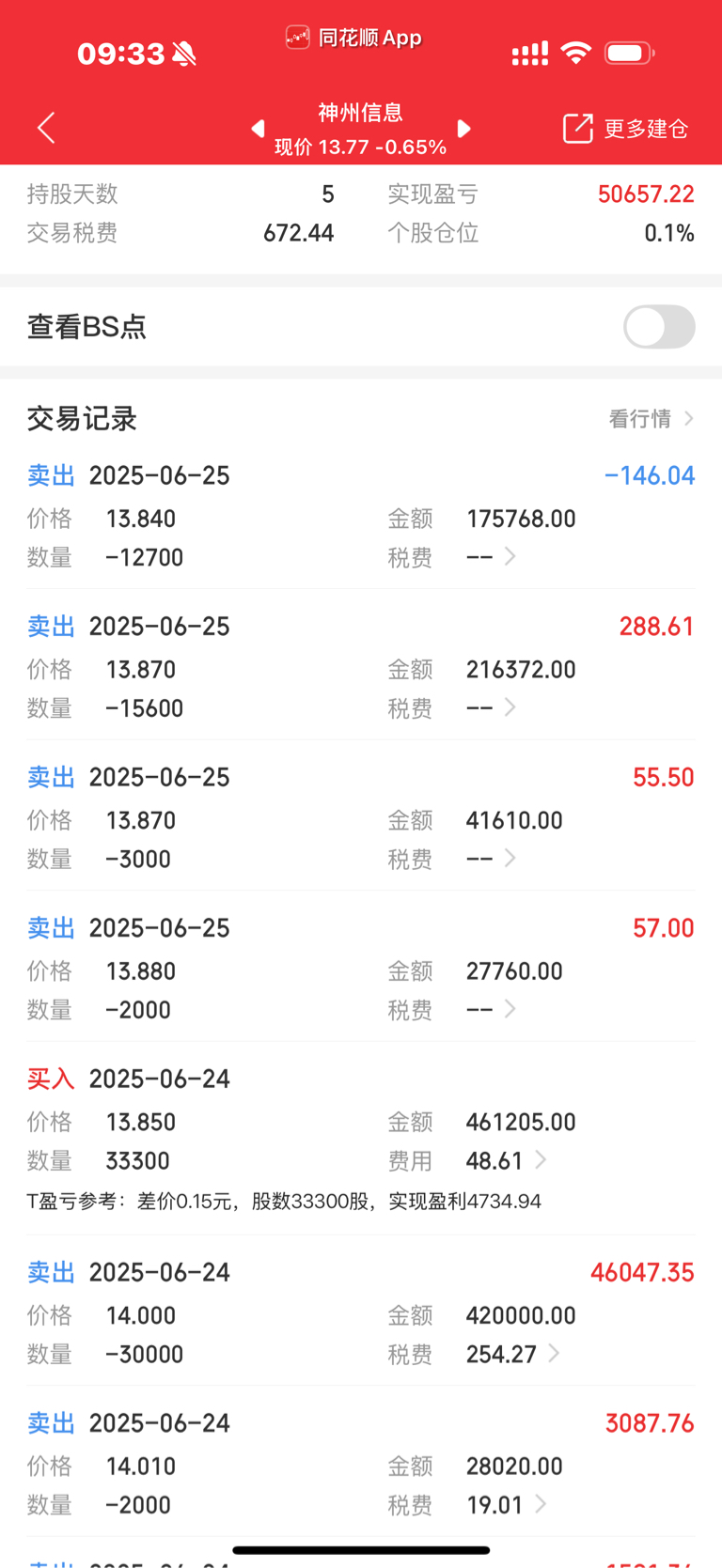Open 看行情 link beside 交易记录

[x=651, y=418]
